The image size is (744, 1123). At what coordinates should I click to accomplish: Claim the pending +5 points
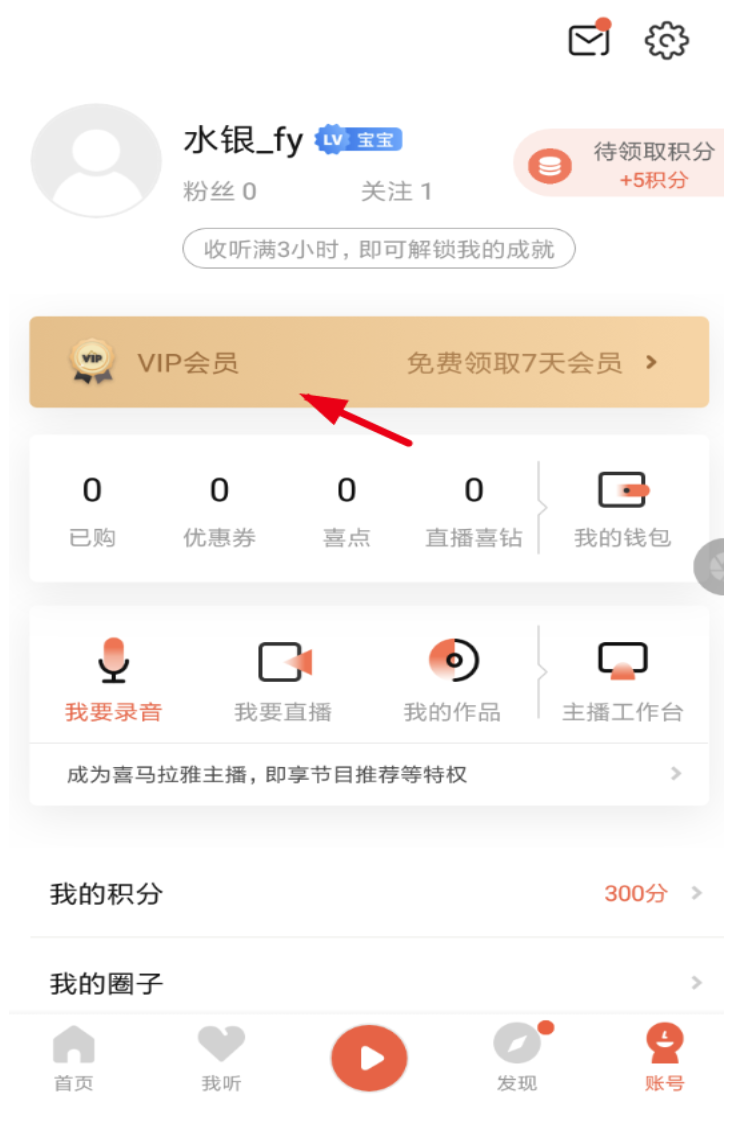pyautogui.click(x=620, y=165)
